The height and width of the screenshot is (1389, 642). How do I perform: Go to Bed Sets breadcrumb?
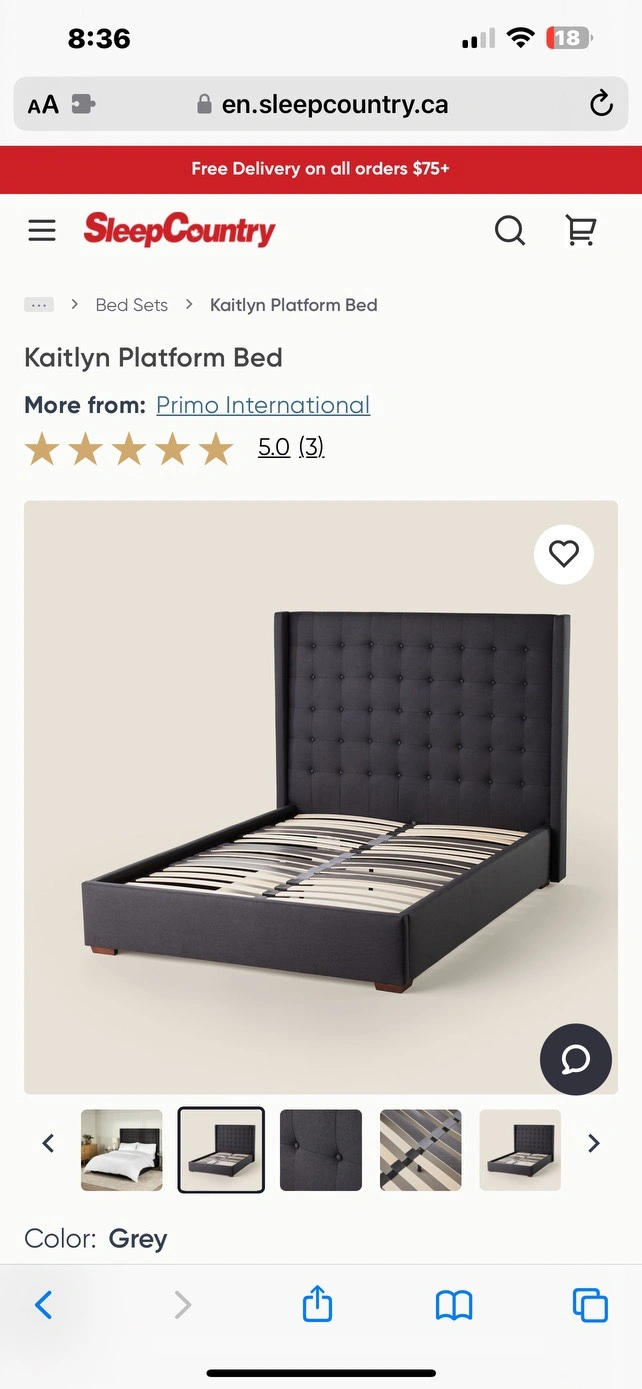(x=131, y=305)
